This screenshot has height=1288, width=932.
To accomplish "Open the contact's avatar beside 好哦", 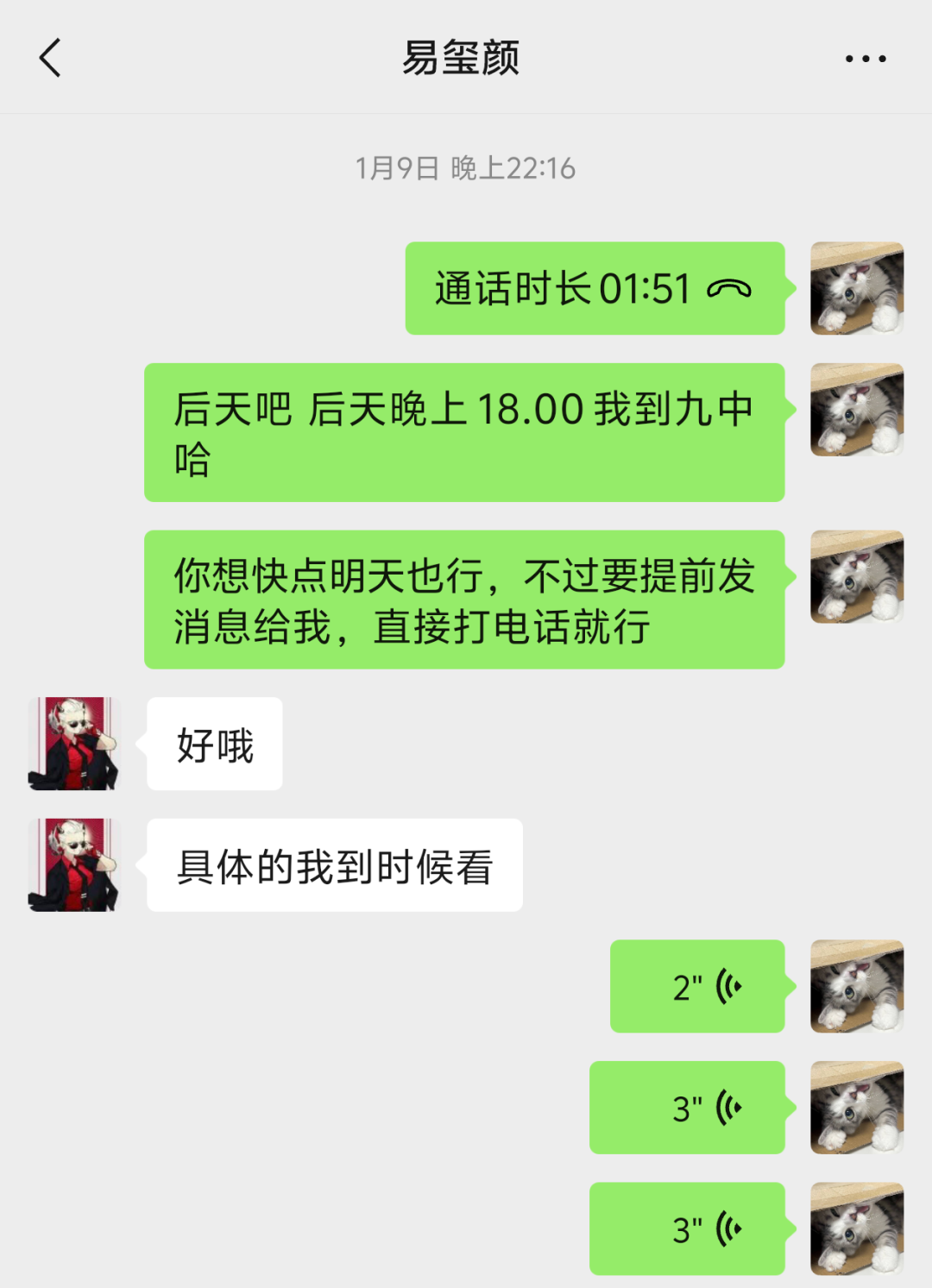I will pyautogui.click(x=73, y=744).
